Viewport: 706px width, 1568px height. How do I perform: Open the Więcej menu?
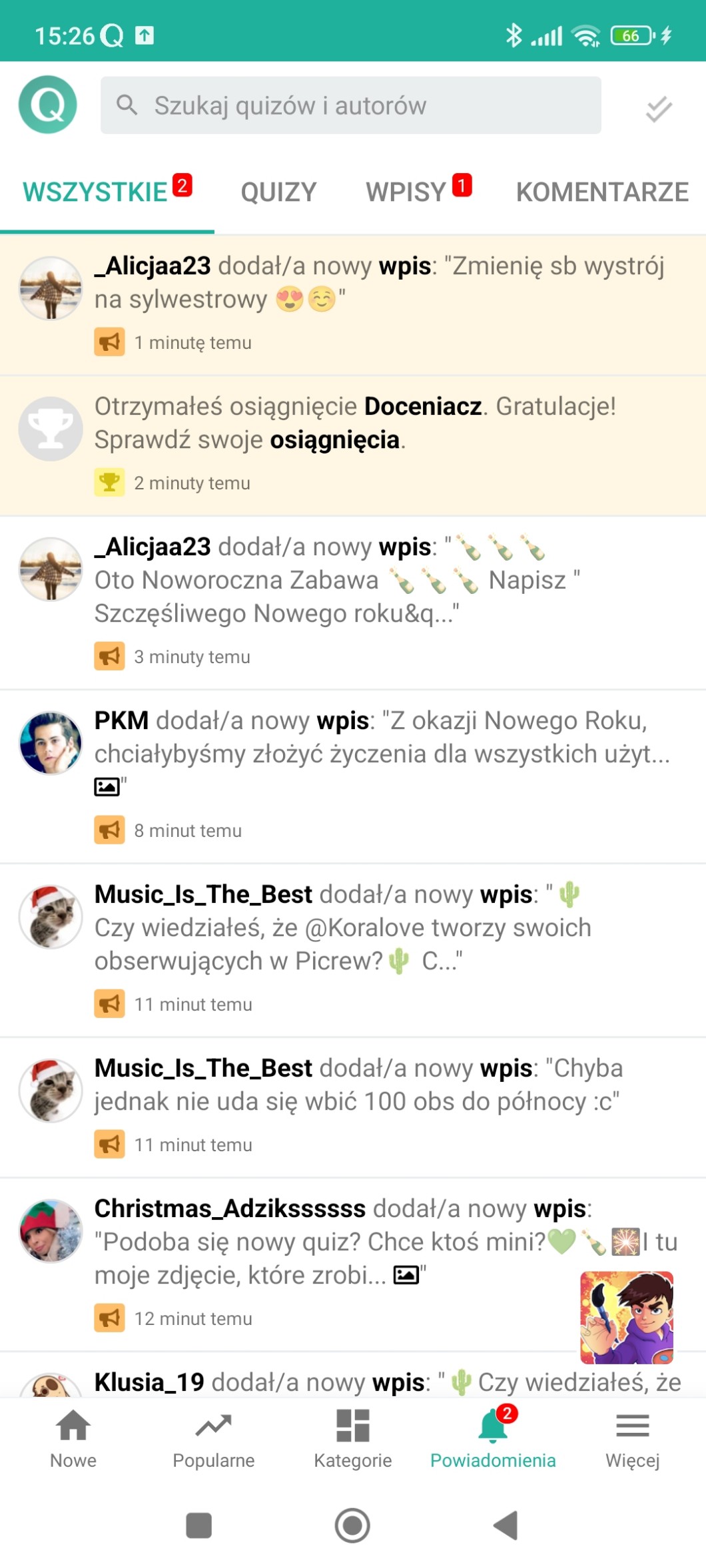pos(632,1439)
